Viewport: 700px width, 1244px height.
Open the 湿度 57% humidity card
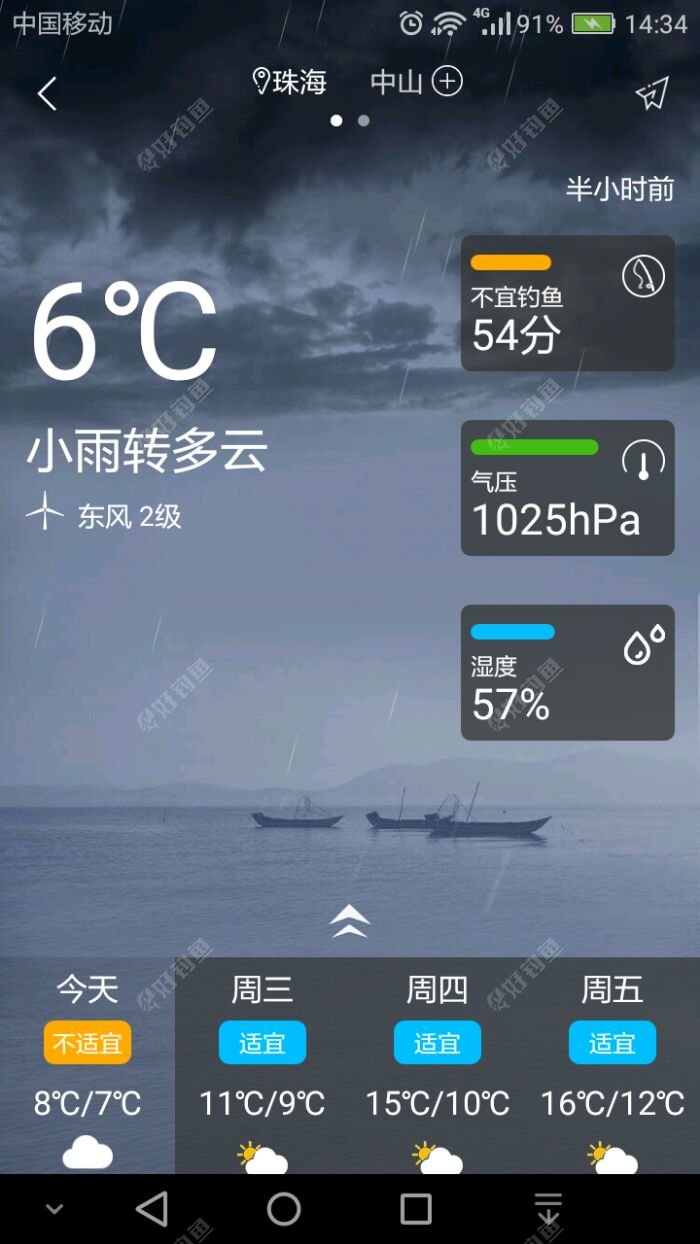tap(567, 672)
